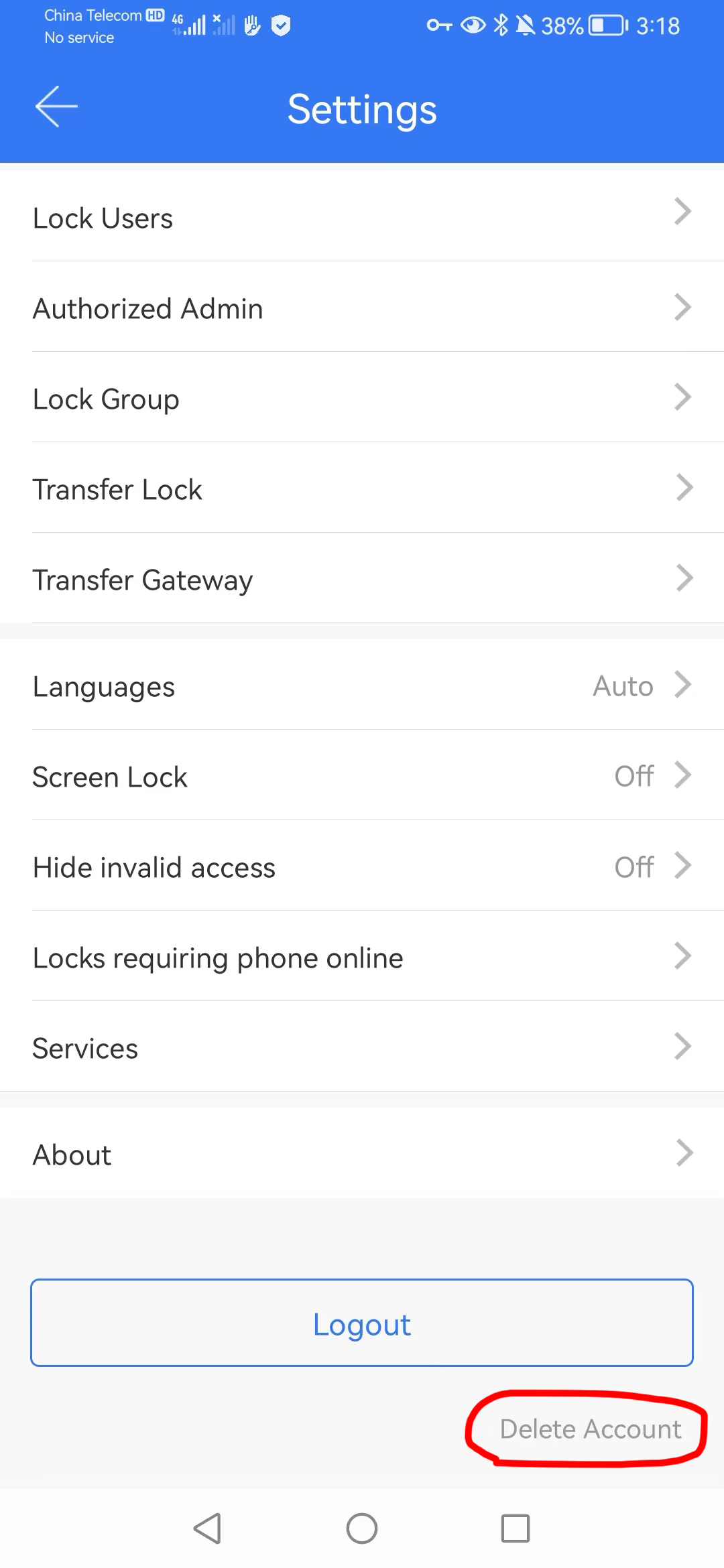Open the Lock Users menu item

[362, 217]
